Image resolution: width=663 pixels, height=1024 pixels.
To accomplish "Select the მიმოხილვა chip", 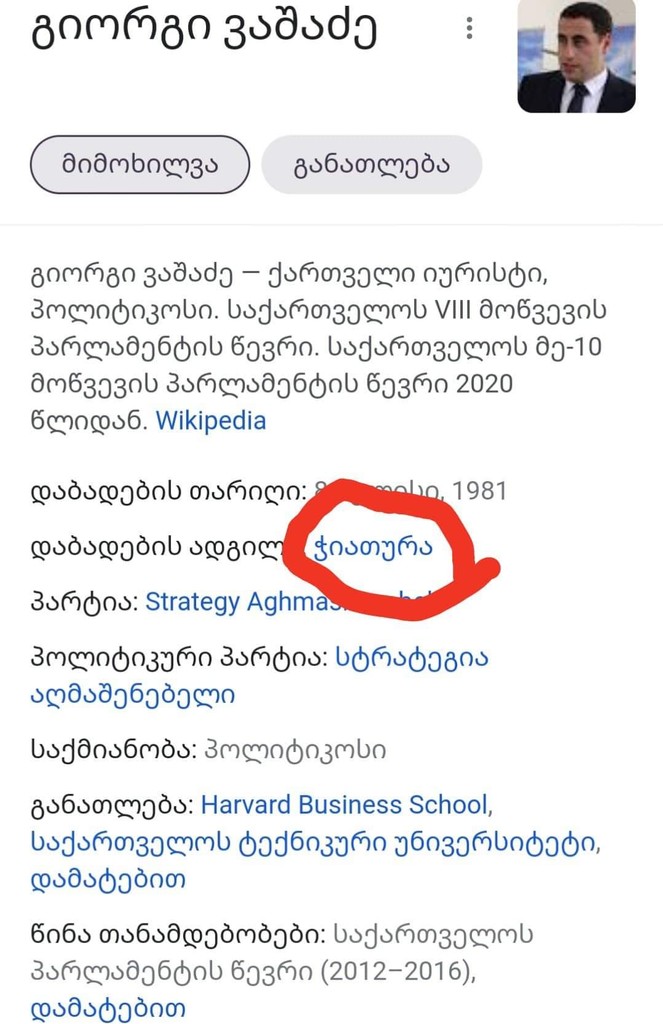I will 140,165.
